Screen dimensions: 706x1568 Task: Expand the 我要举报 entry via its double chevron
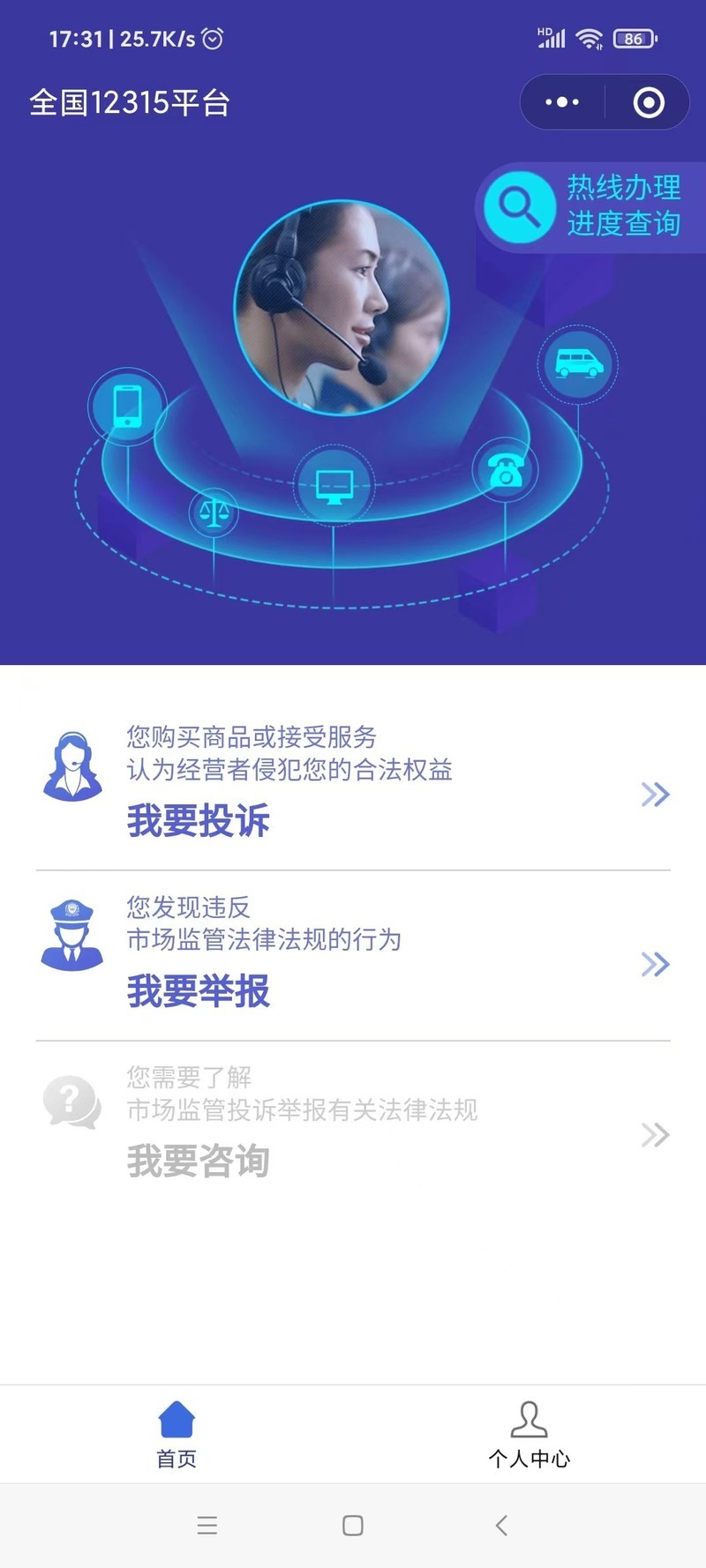(x=655, y=964)
